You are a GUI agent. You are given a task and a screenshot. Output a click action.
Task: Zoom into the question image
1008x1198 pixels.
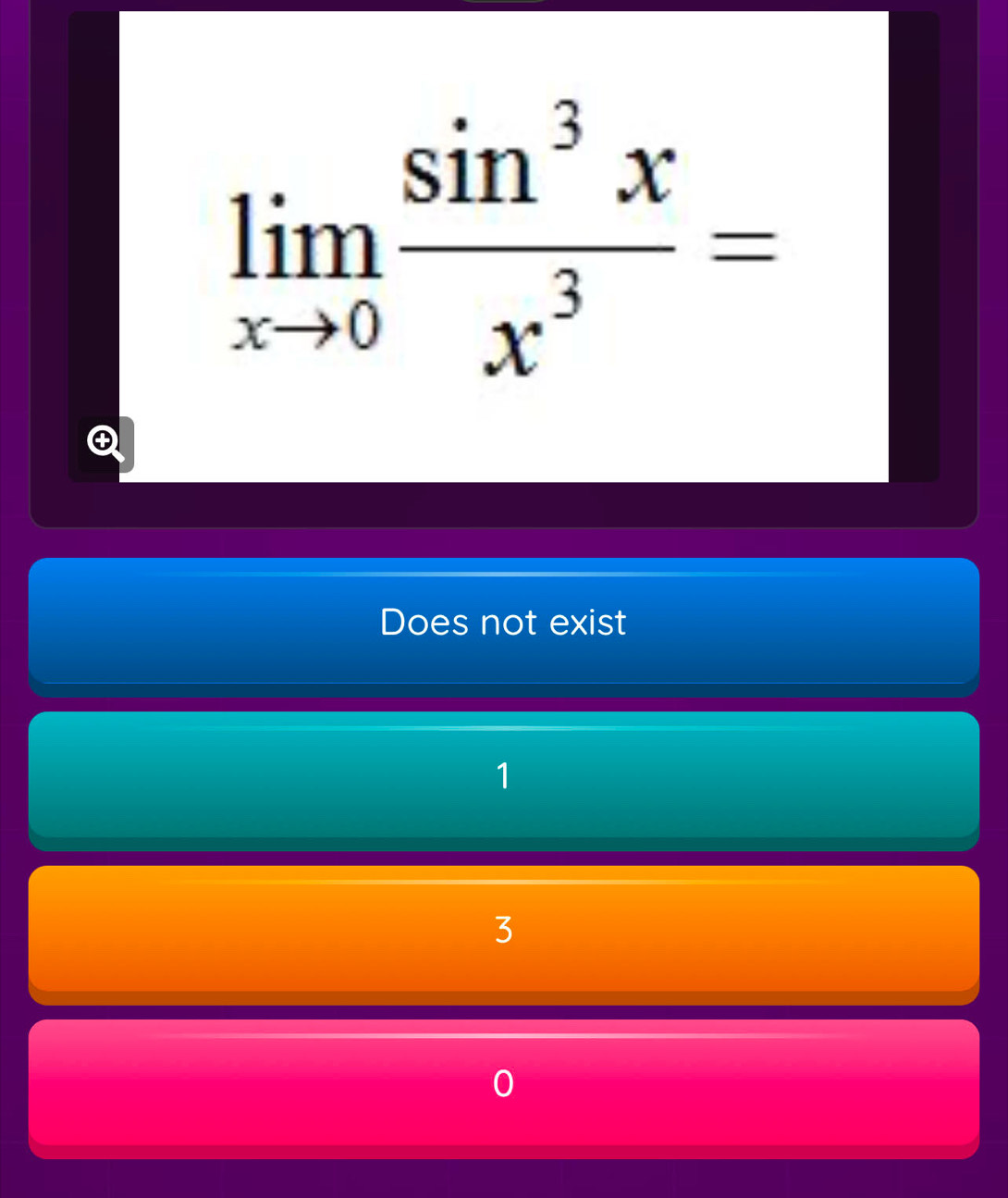tap(106, 443)
